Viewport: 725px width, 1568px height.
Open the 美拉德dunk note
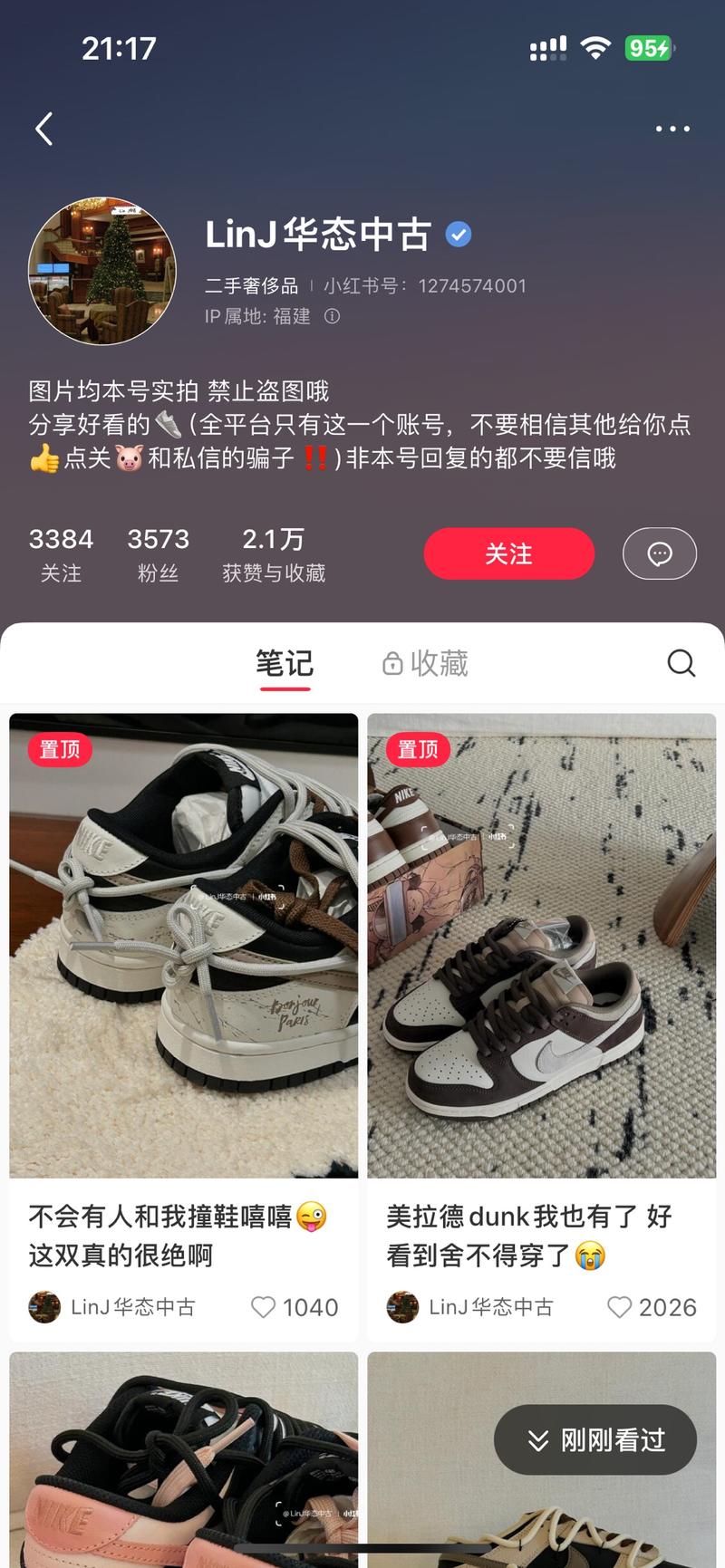click(541, 946)
